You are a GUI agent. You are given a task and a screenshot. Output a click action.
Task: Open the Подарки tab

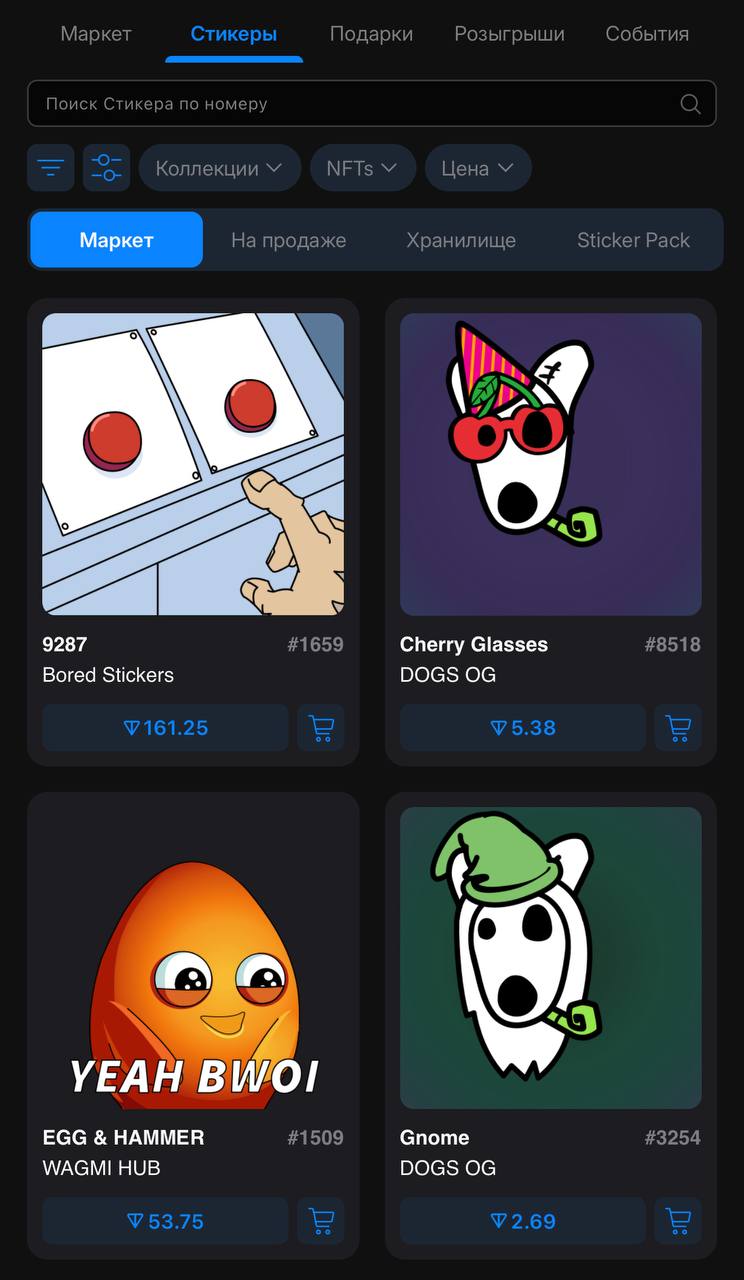pos(371,34)
